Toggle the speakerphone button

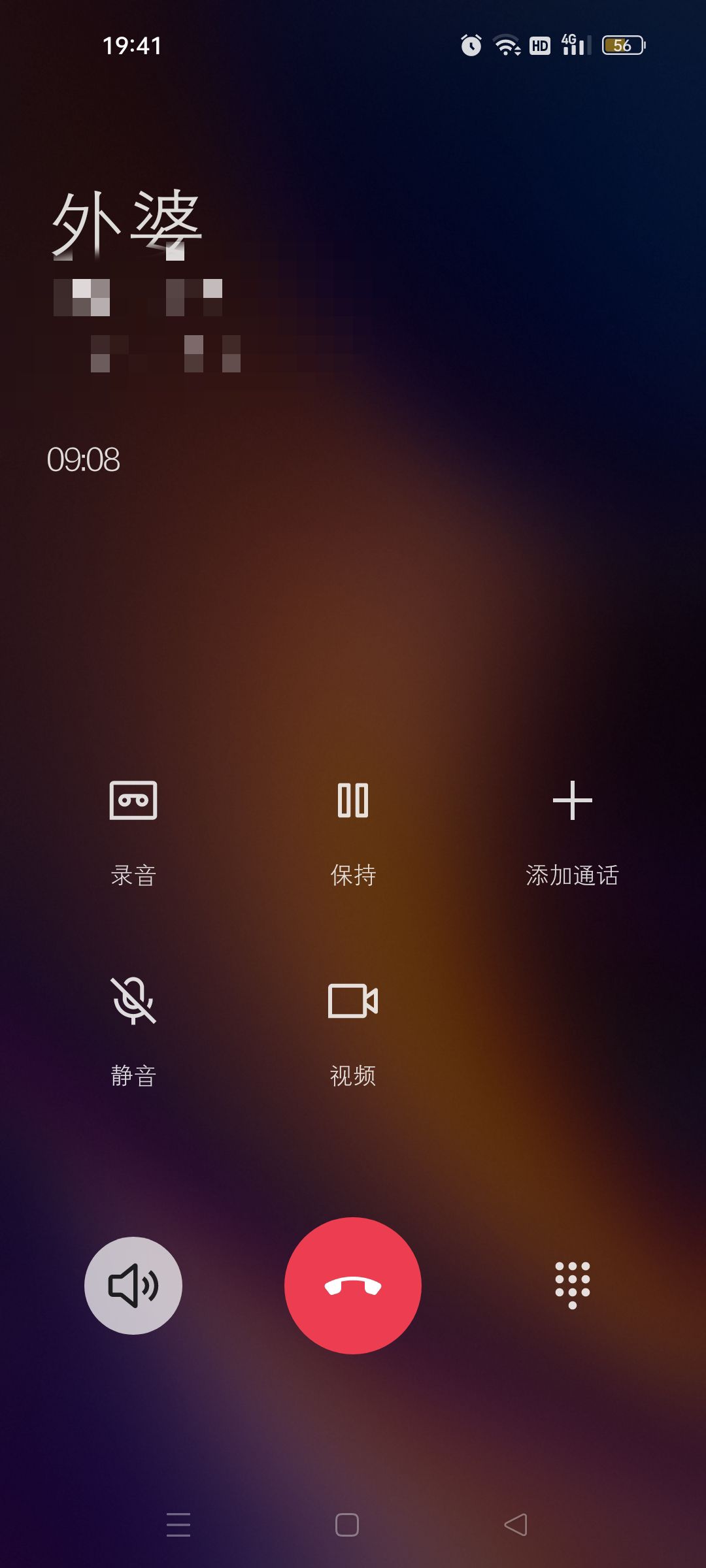click(x=133, y=1285)
